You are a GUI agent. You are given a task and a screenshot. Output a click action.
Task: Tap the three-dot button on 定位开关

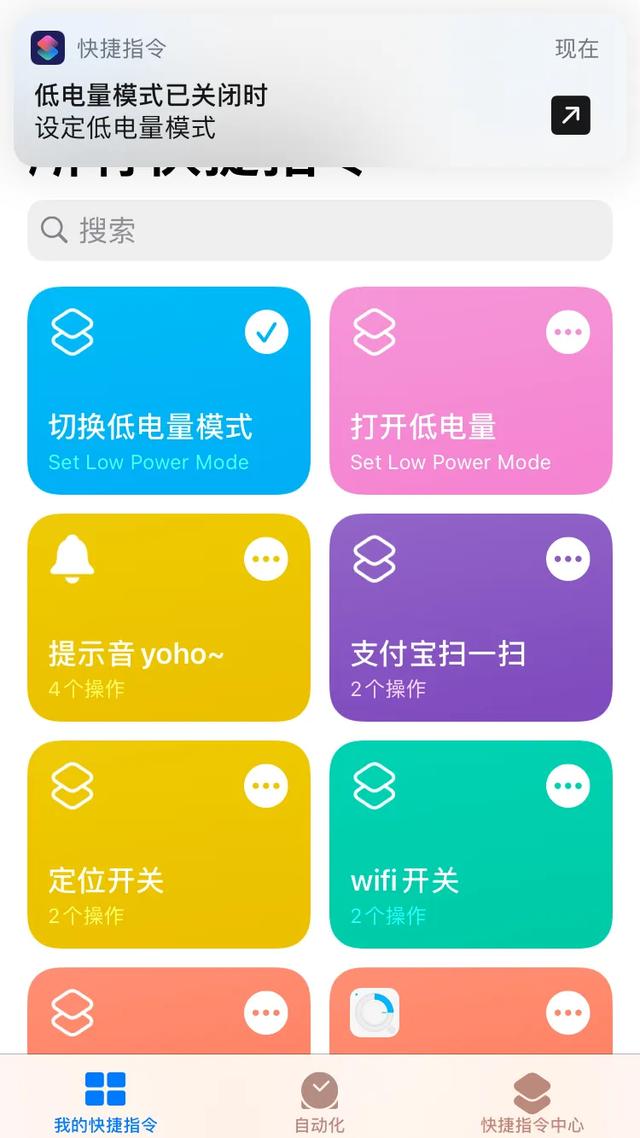coord(266,787)
